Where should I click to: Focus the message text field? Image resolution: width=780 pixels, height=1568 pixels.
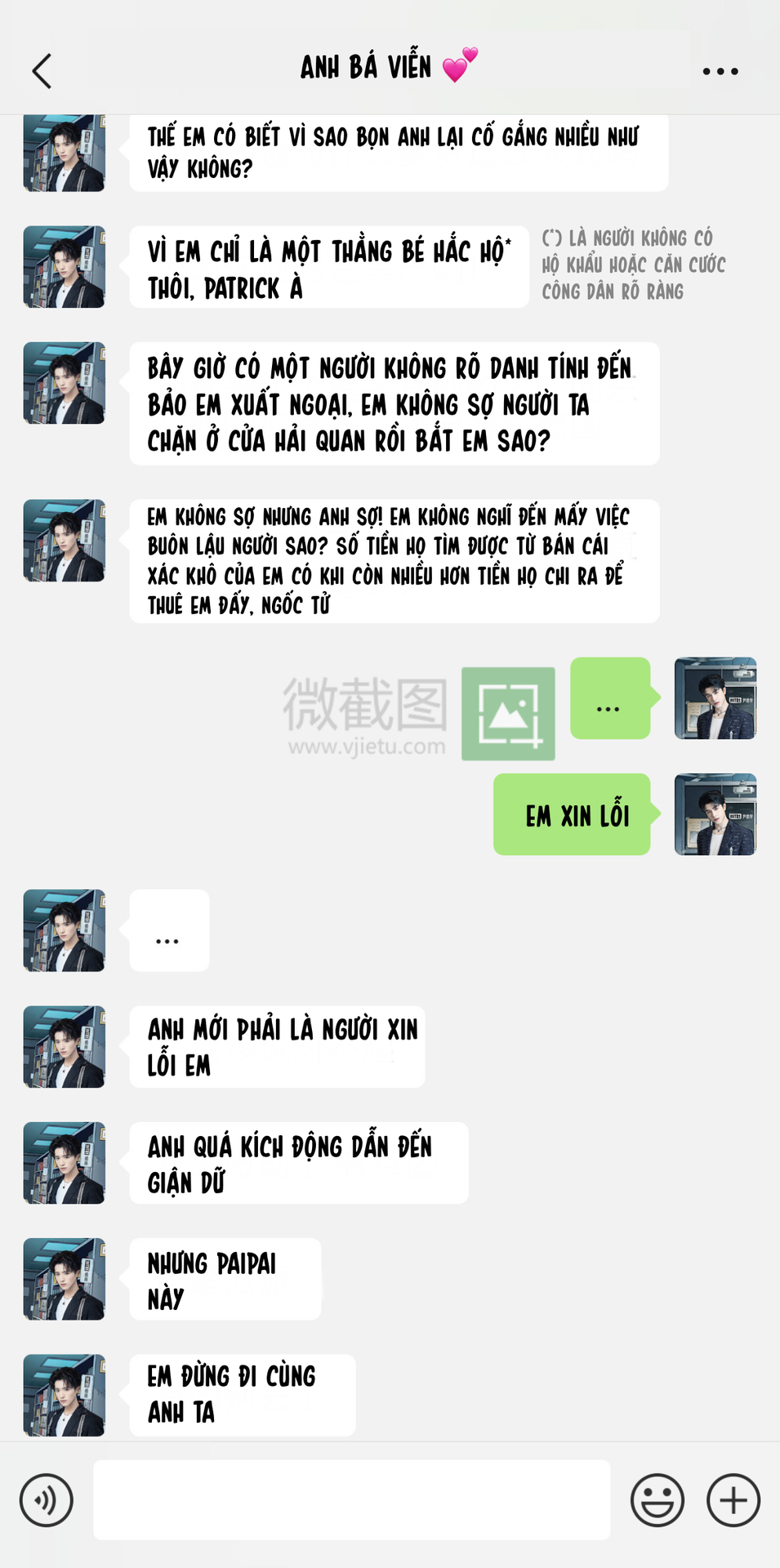(352, 1500)
